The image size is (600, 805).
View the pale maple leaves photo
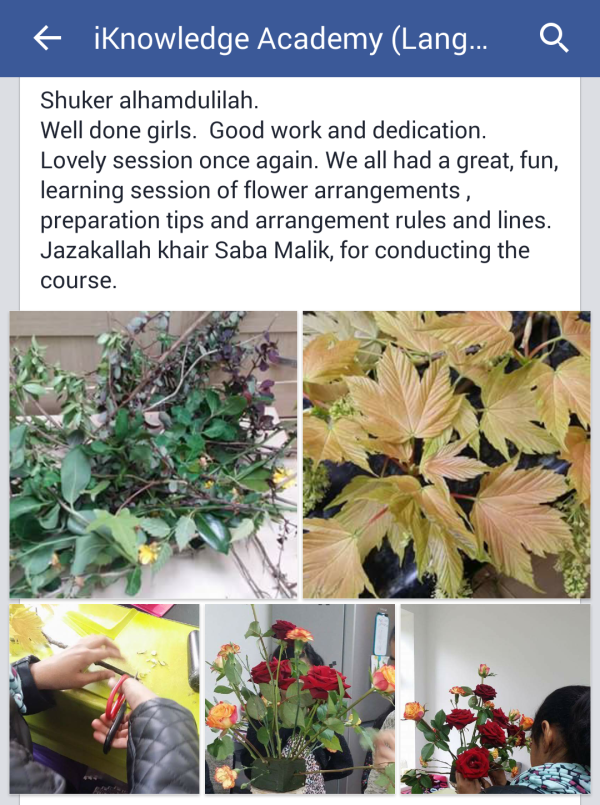[446, 454]
